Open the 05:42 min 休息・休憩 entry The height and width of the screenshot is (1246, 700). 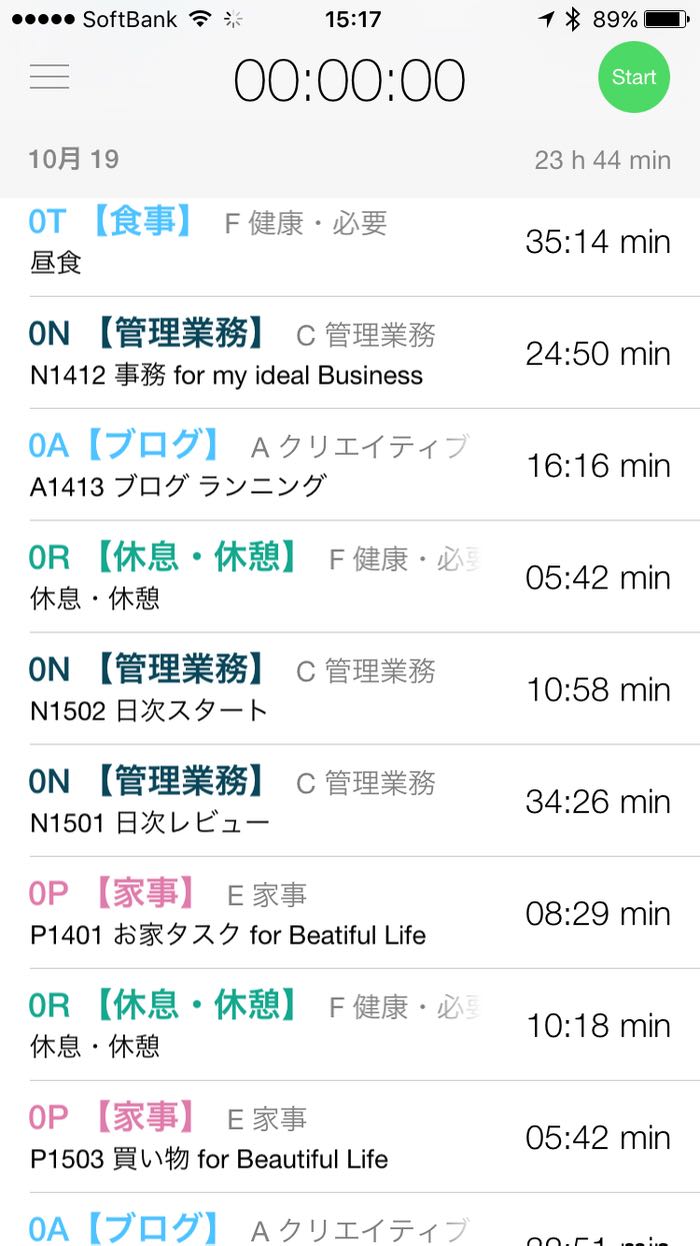point(350,578)
